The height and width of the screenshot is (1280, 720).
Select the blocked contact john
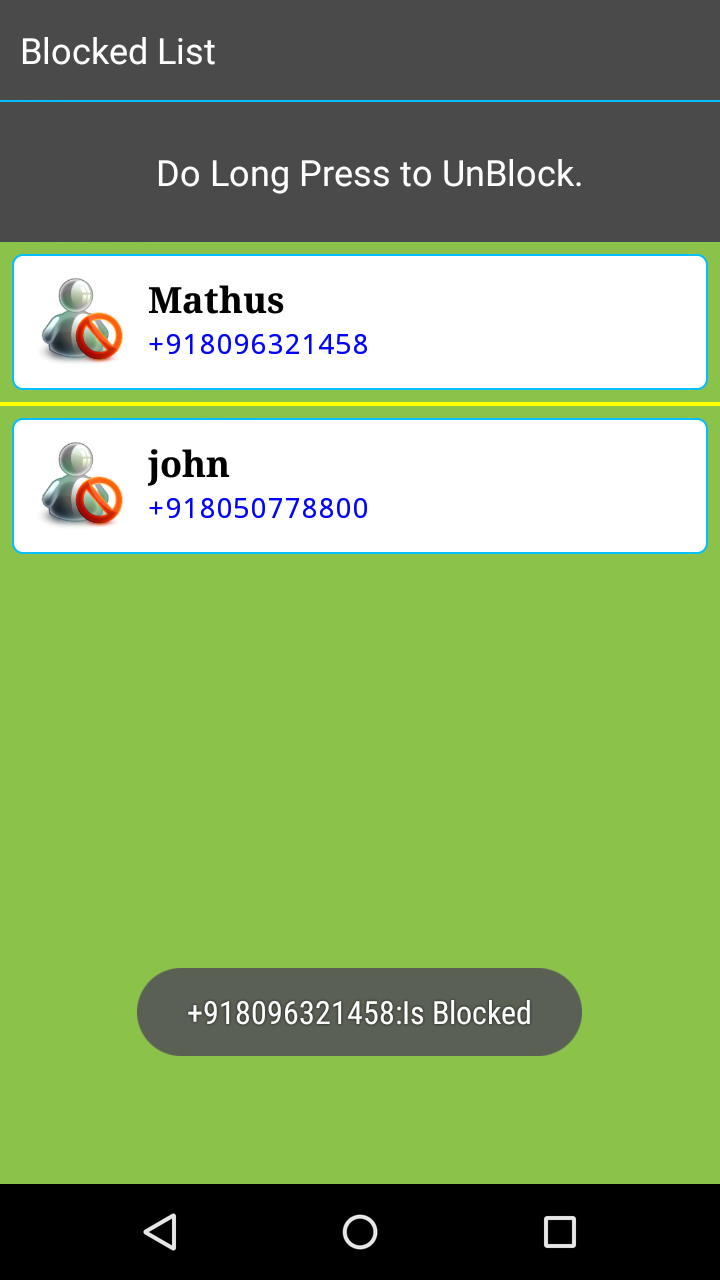tap(360, 486)
